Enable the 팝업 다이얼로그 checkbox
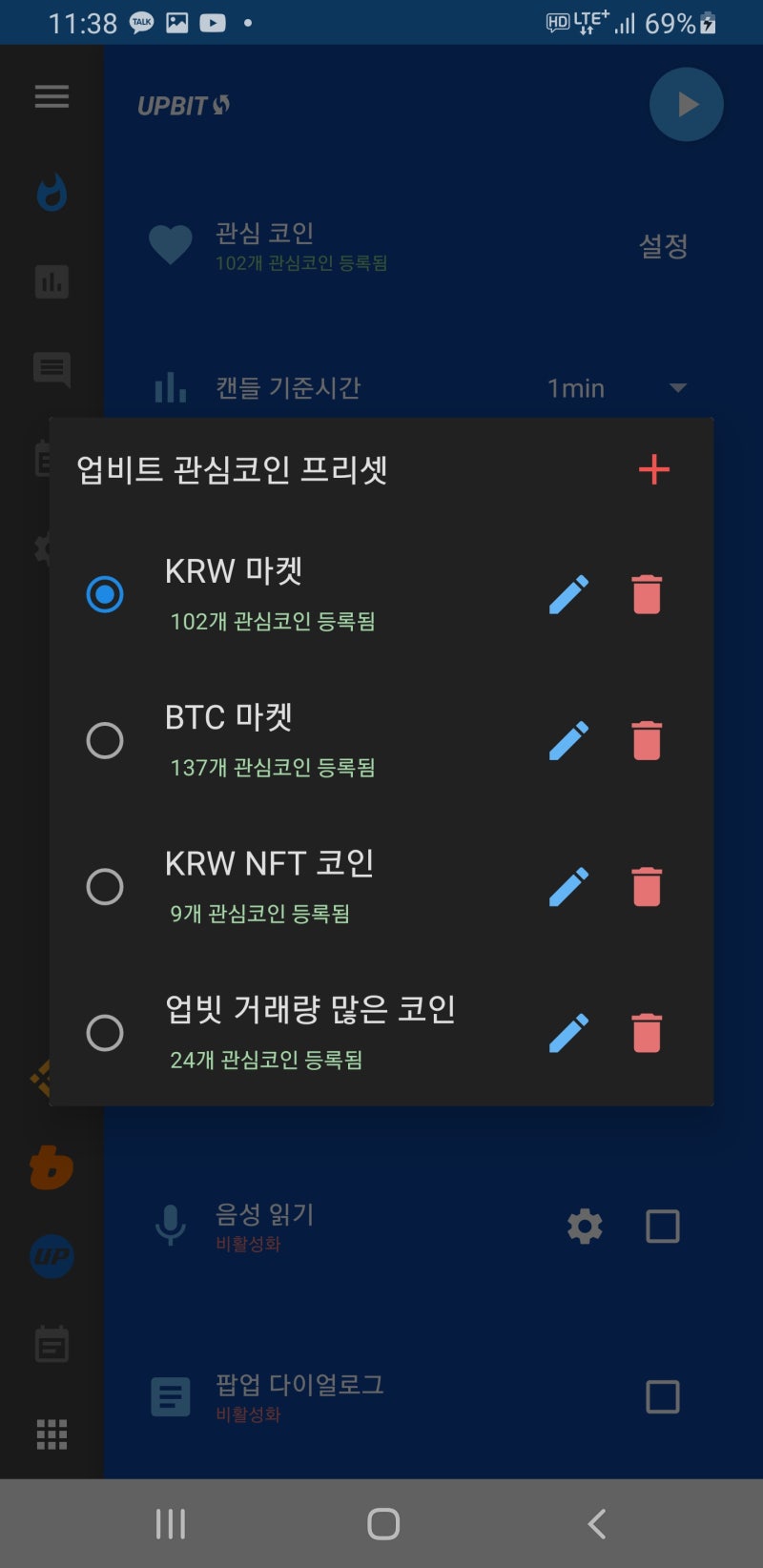The height and width of the screenshot is (1568, 763). point(663,1397)
